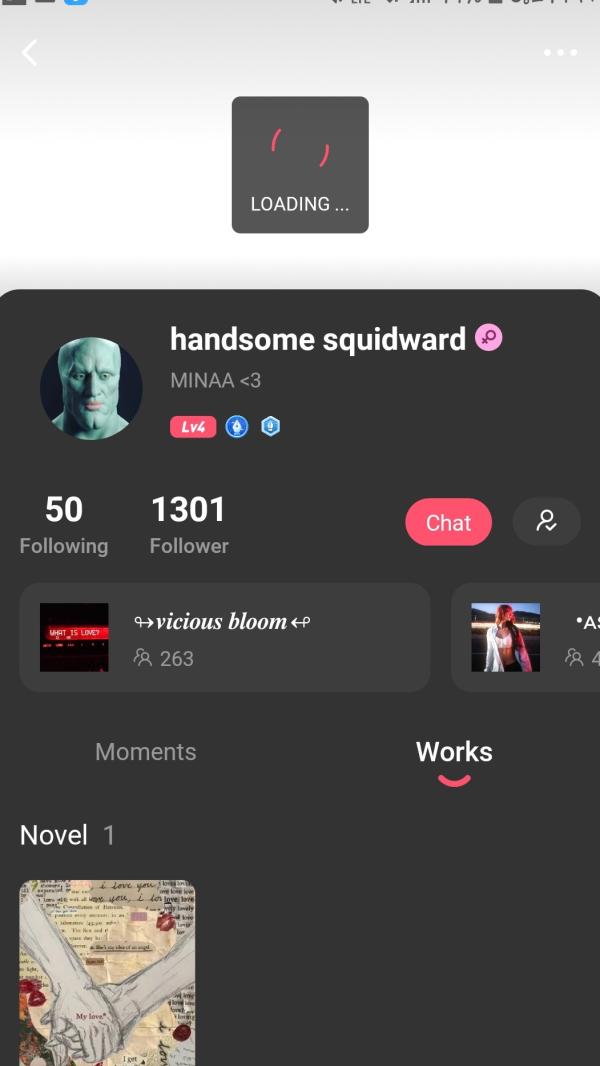Tap the following status button beside Chat
Image resolution: width=600 pixels, height=1066 pixels.
546,521
